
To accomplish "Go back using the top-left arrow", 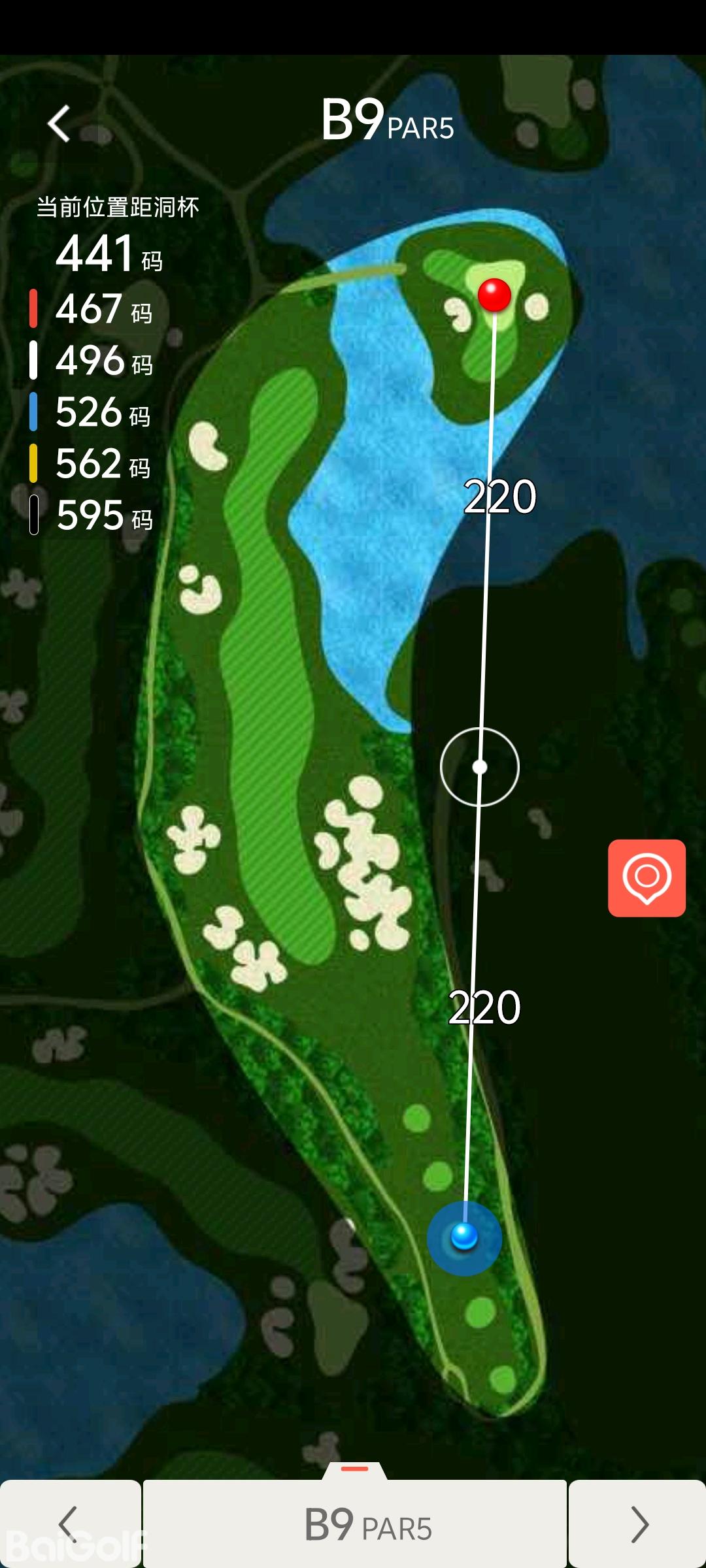I will tap(59, 123).
